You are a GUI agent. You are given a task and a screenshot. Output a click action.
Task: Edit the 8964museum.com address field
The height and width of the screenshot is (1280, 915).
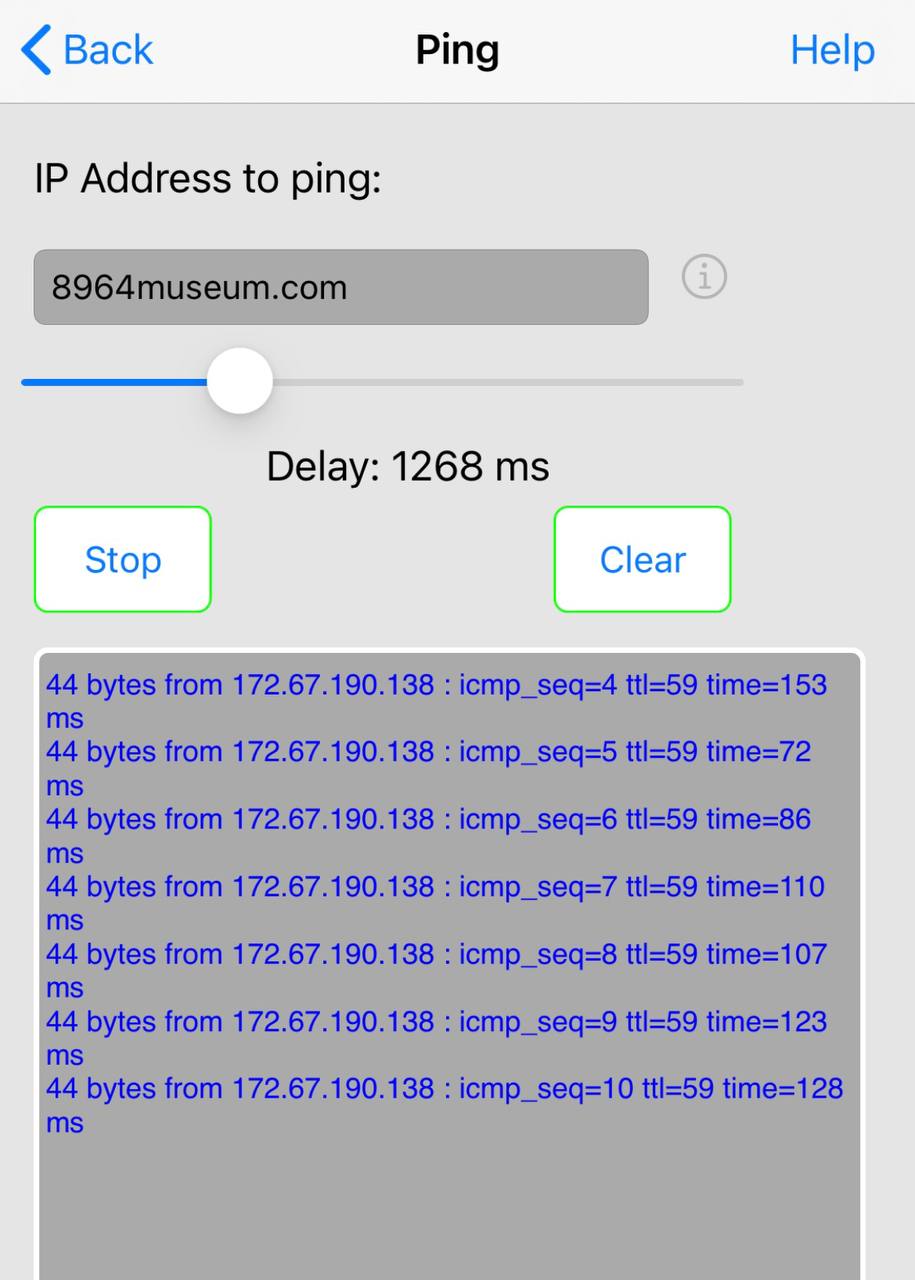[x=341, y=287]
